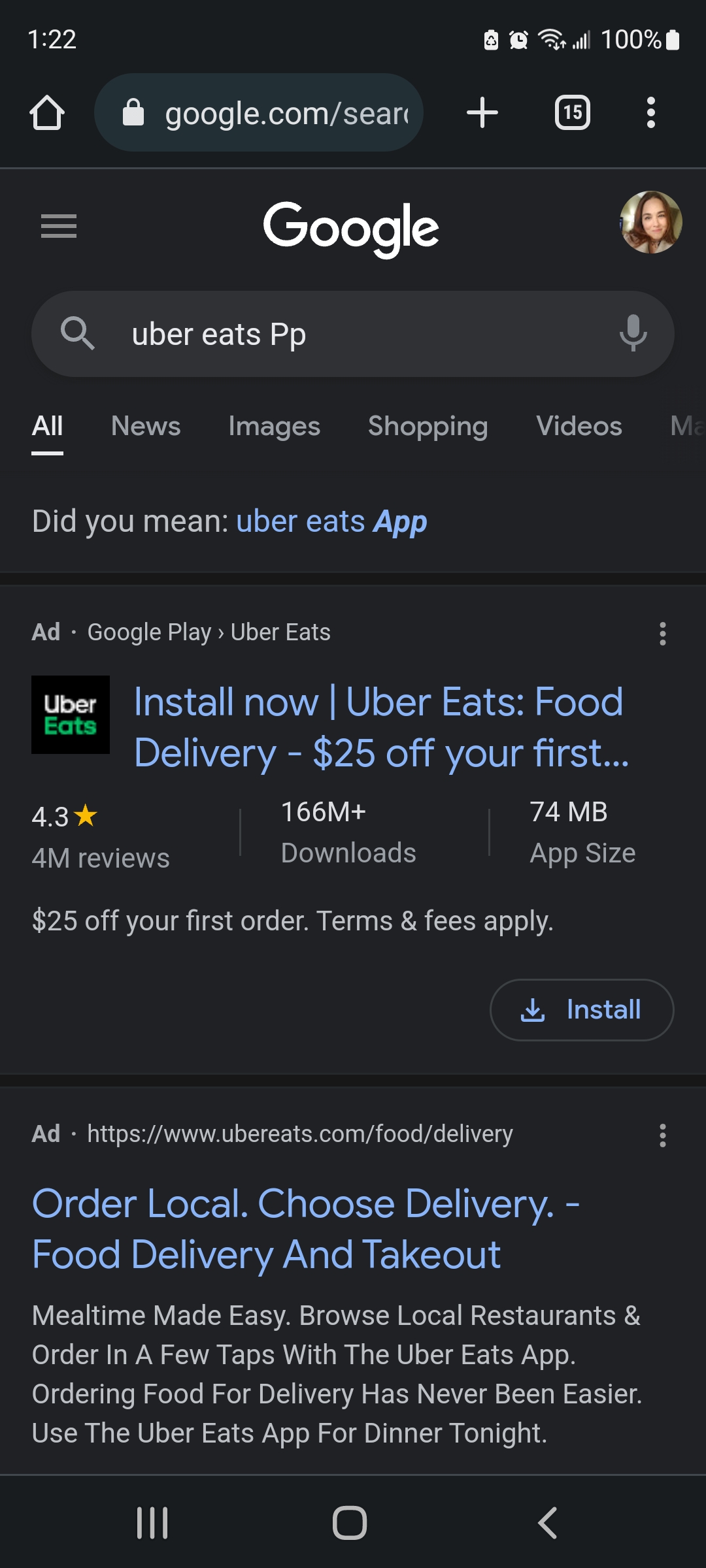Switch to the News tab
The height and width of the screenshot is (1568, 706).
pyautogui.click(x=146, y=427)
